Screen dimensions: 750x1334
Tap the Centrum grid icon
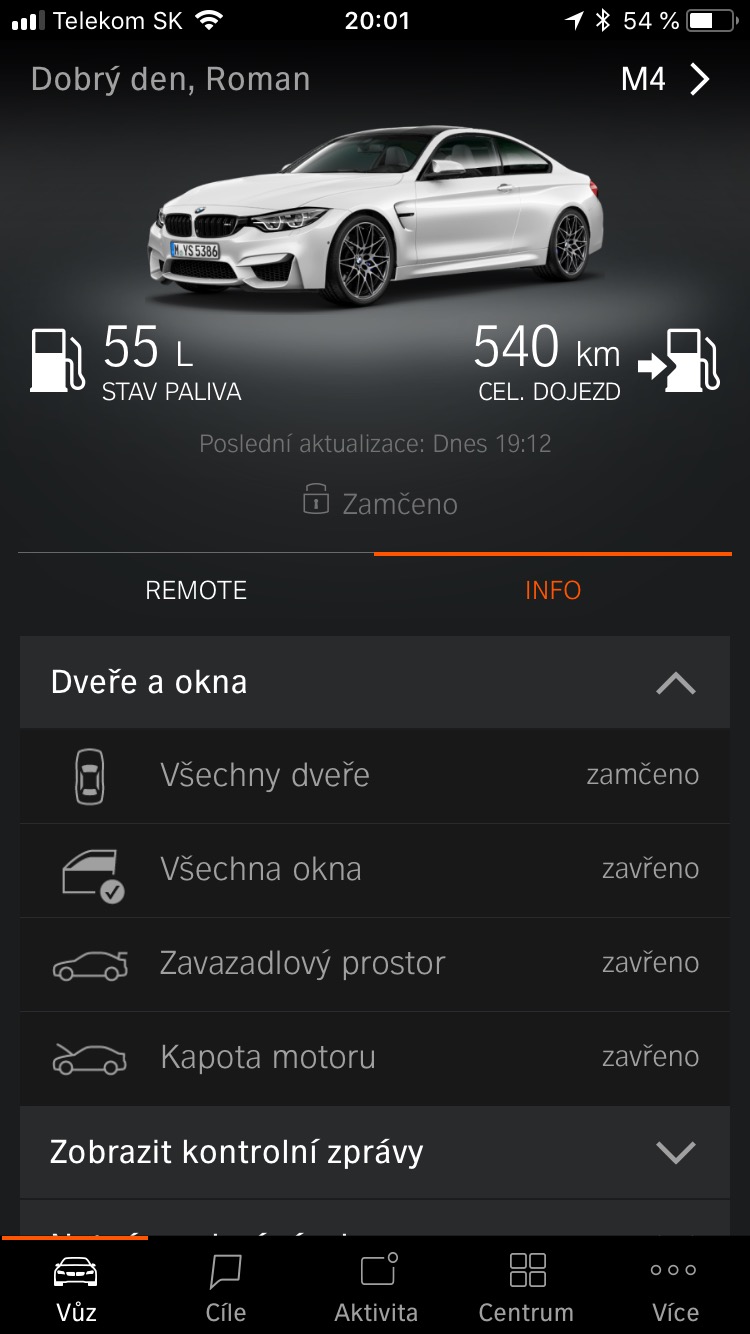click(x=525, y=1271)
